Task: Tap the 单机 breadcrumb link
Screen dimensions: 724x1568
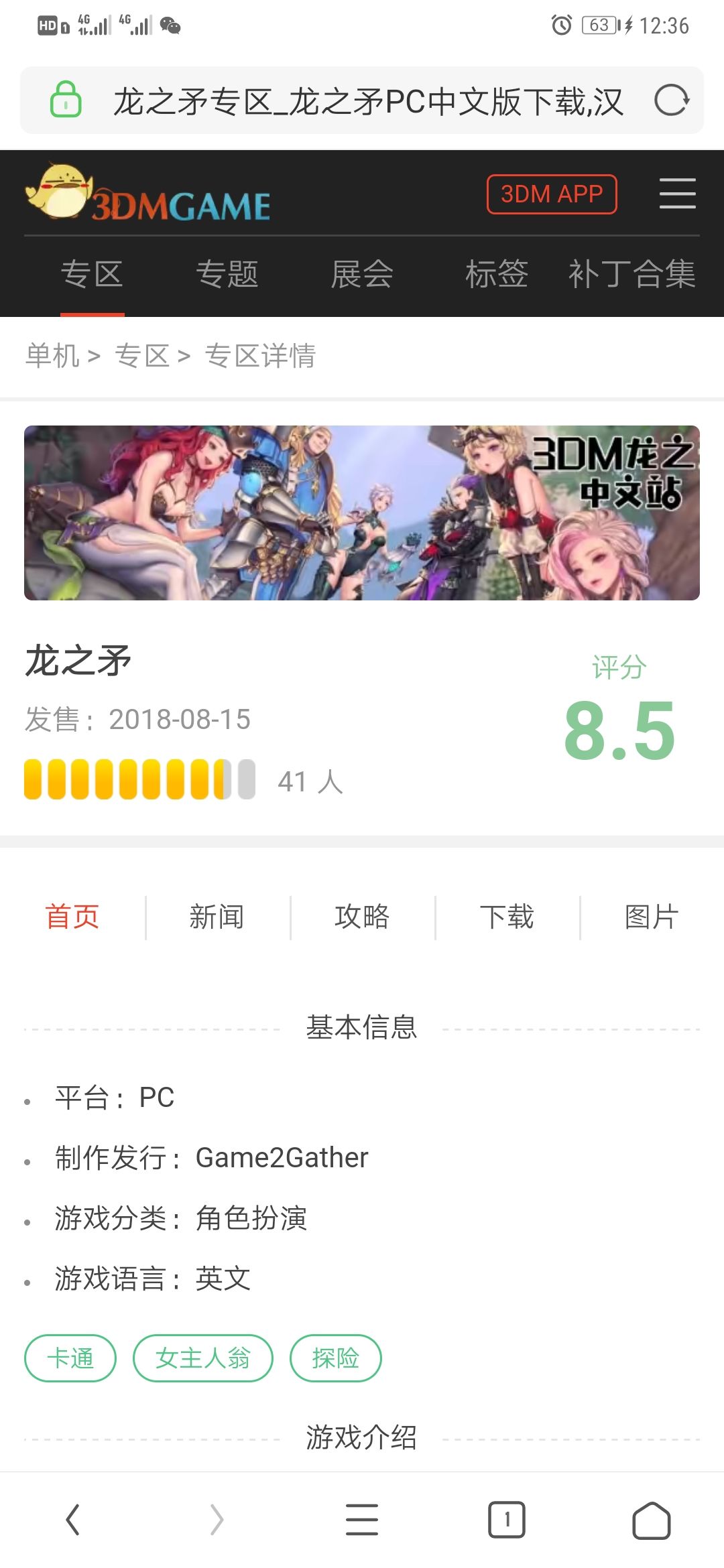Action: point(52,355)
